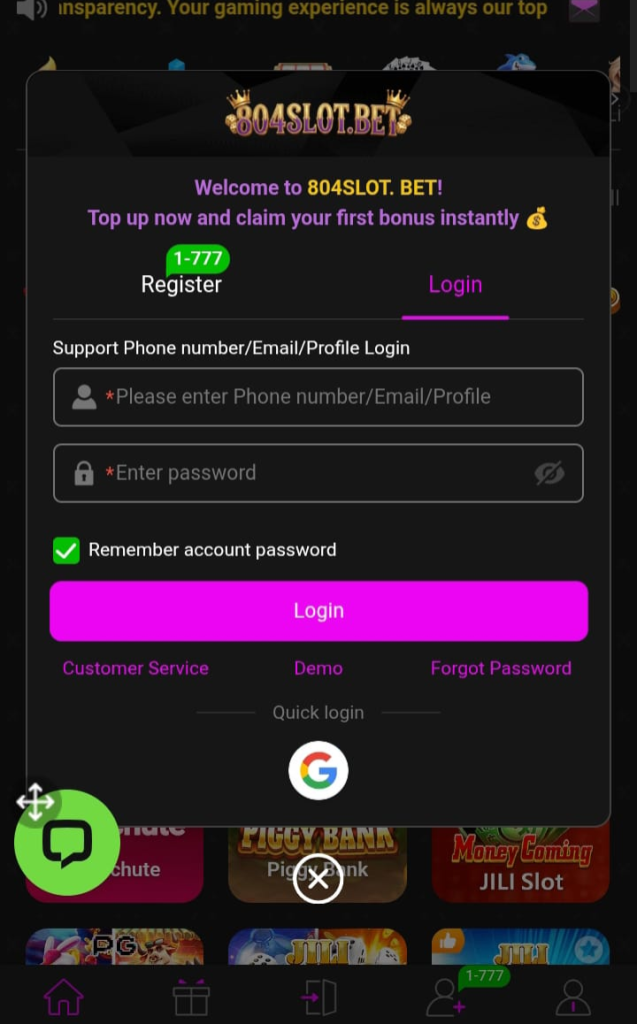Sign in with Google quick login
Screen dimensions: 637x1024
point(318,770)
